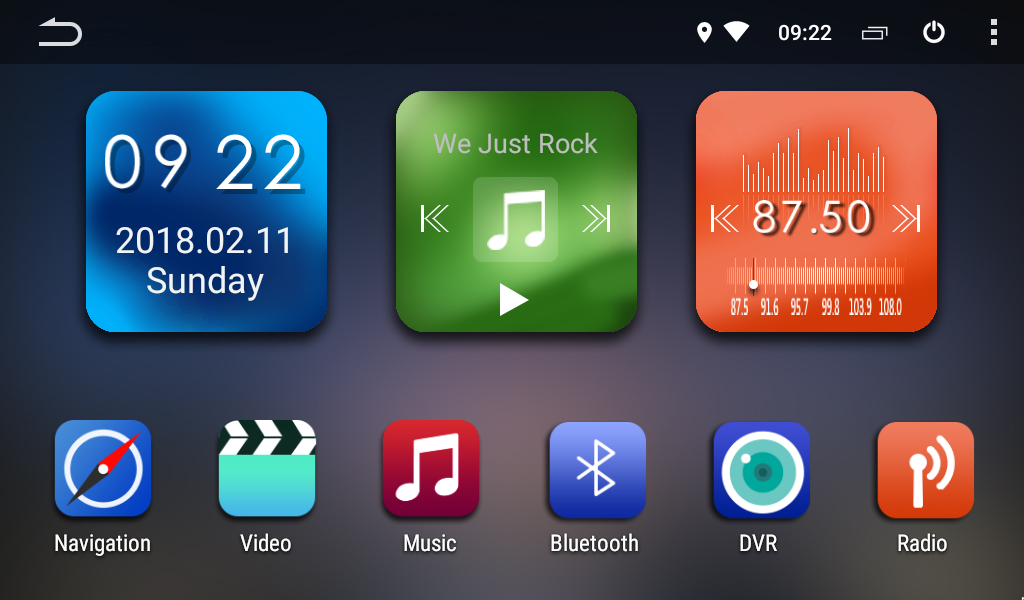Play the song We Just Rock
The height and width of the screenshot is (600, 1024).
[x=514, y=299]
